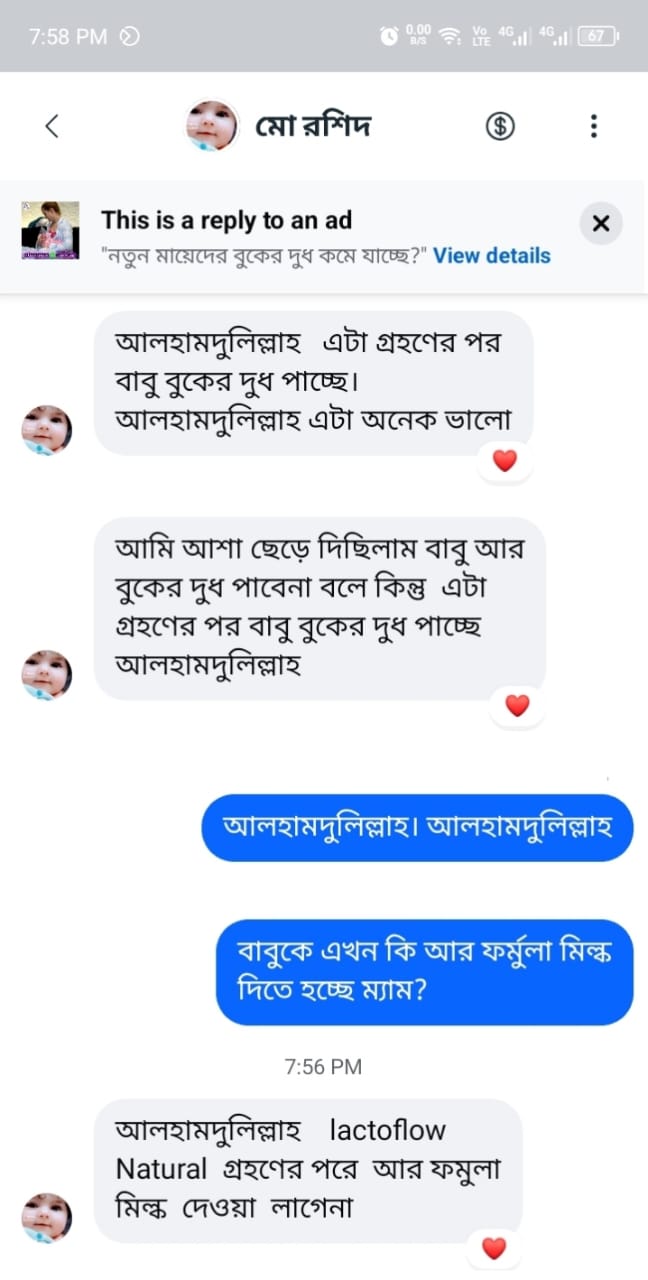This screenshot has width=648, height=1280.
Task: Tap heart reaction on lactoflow Natural message
Action: 494,1248
